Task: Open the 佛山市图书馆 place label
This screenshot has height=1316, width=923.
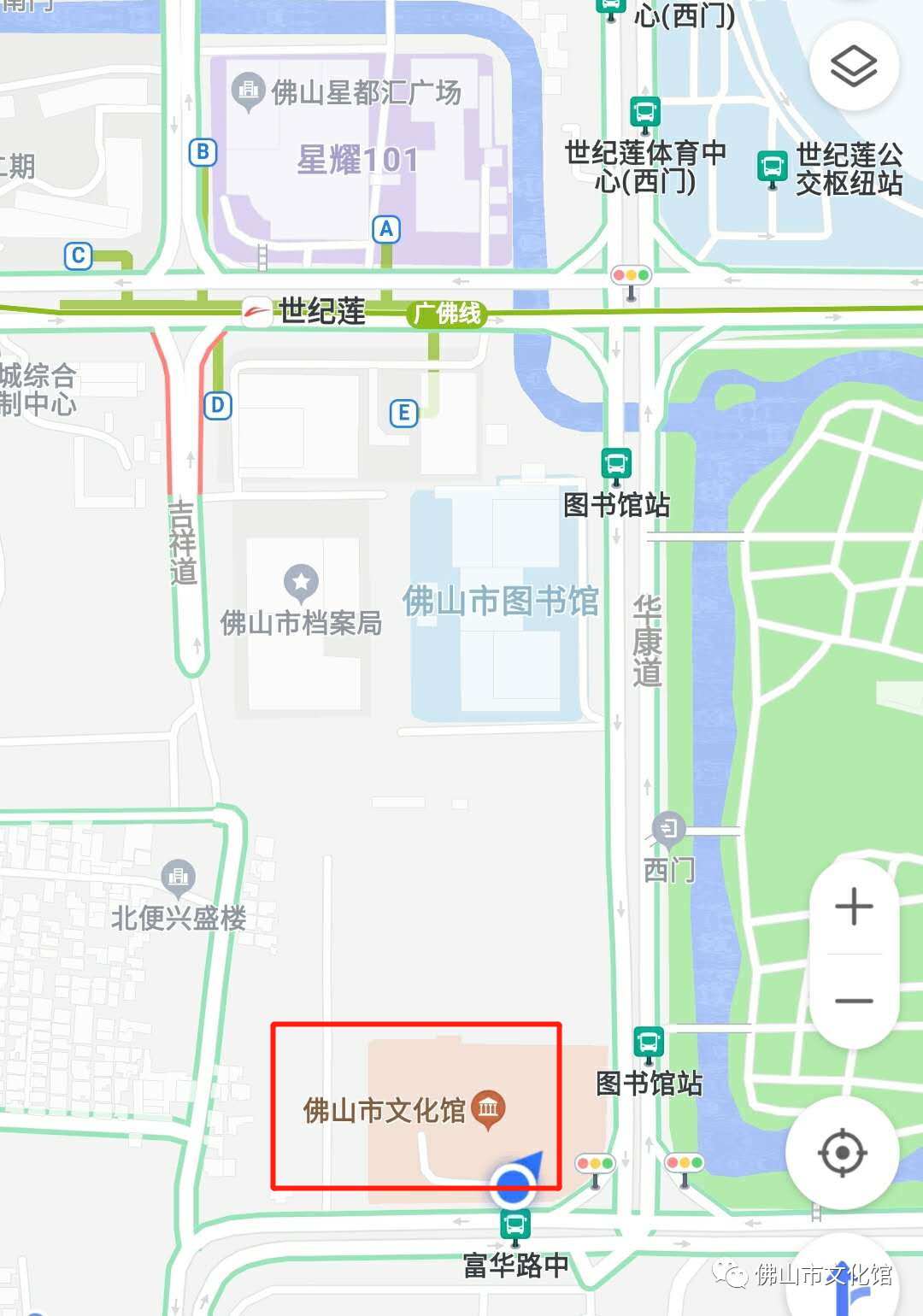Action: pos(500,601)
